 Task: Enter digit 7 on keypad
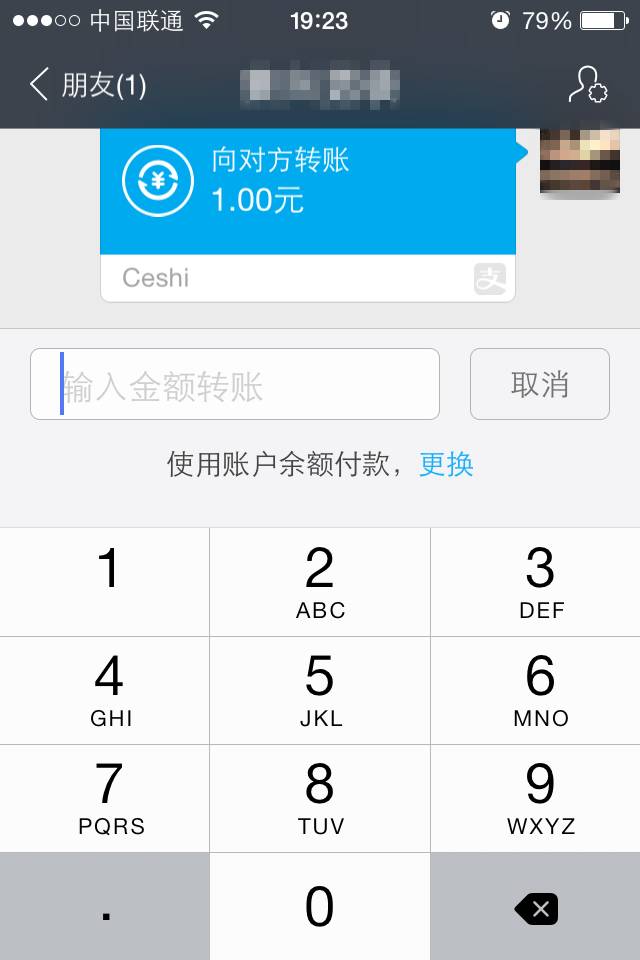(x=105, y=798)
